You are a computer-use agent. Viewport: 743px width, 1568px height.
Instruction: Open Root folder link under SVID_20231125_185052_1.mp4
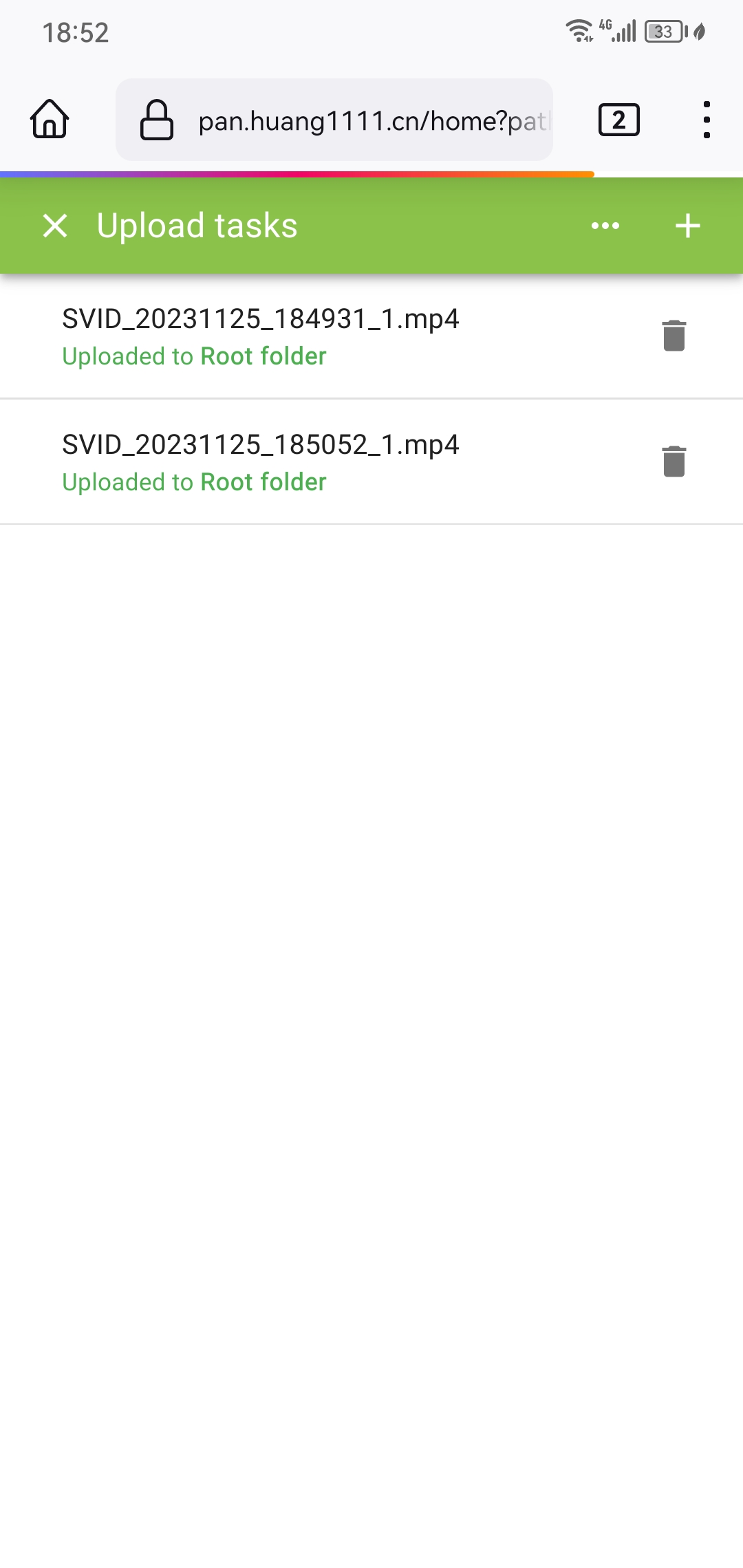263,482
